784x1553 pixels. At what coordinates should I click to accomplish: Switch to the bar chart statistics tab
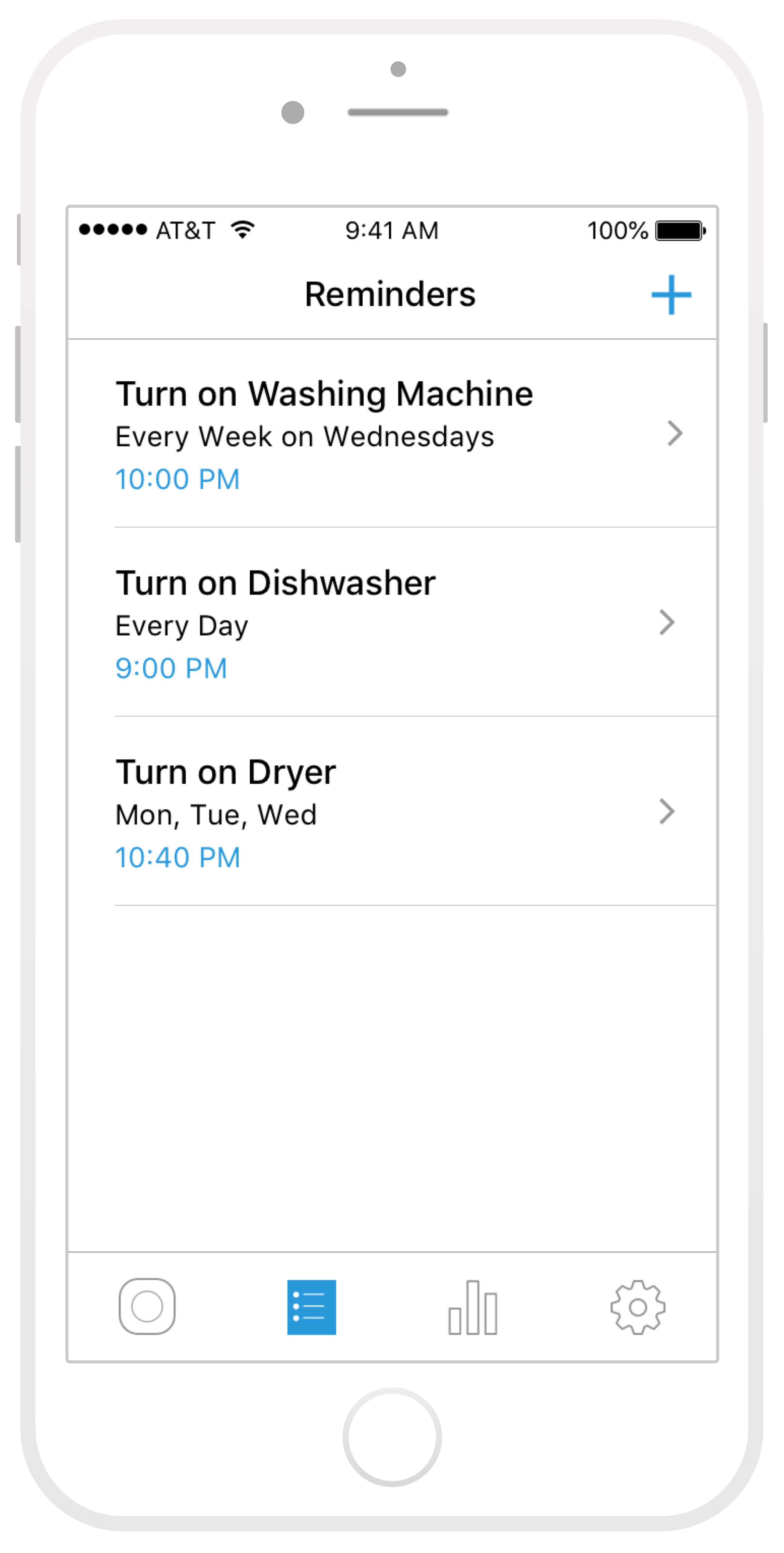click(473, 1307)
